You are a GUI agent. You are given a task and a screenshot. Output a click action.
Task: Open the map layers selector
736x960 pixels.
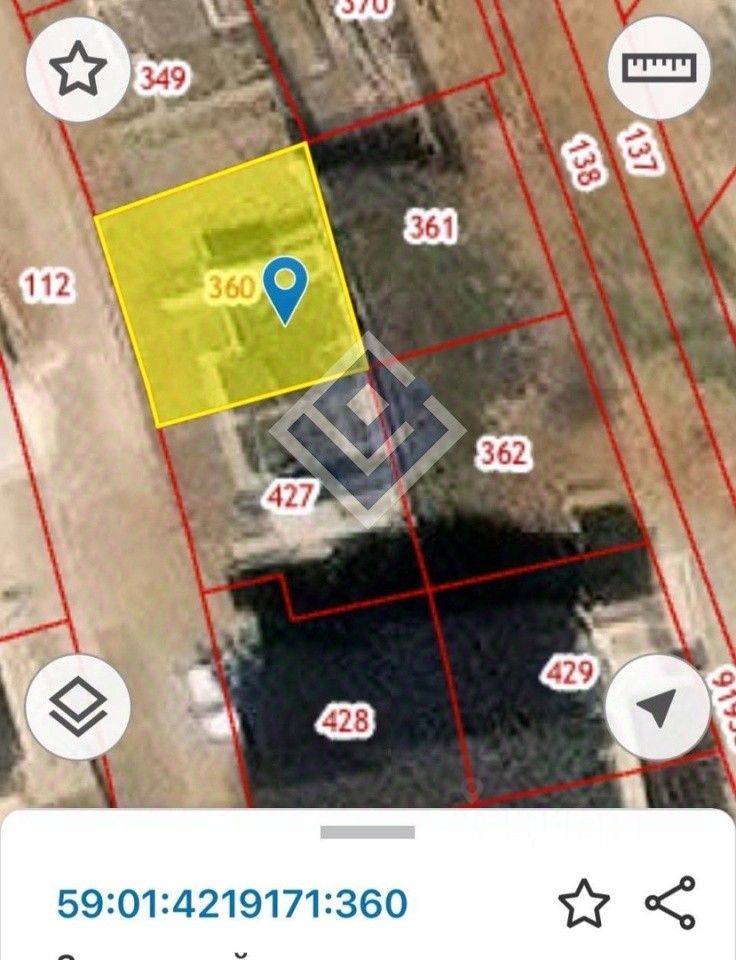point(78,707)
